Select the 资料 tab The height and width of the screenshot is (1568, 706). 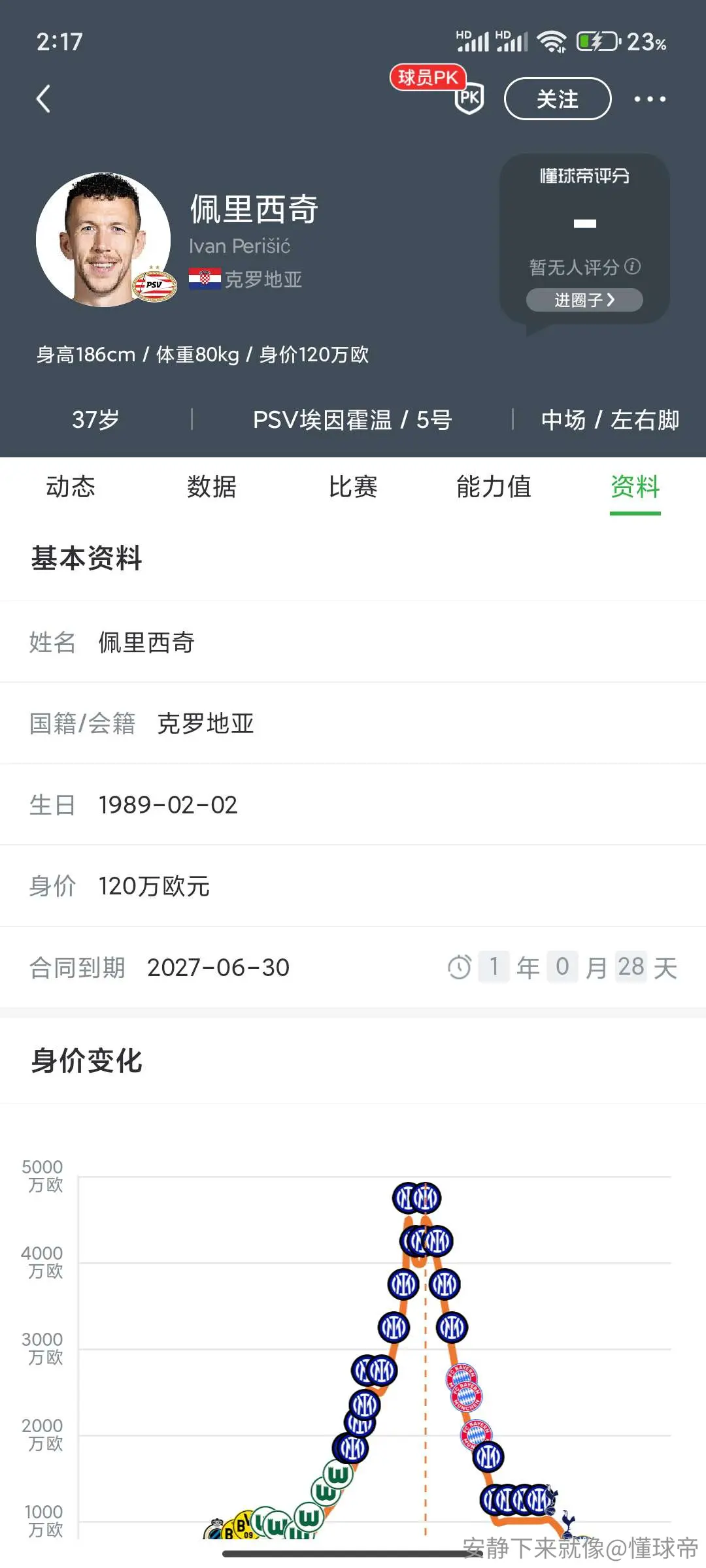635,487
